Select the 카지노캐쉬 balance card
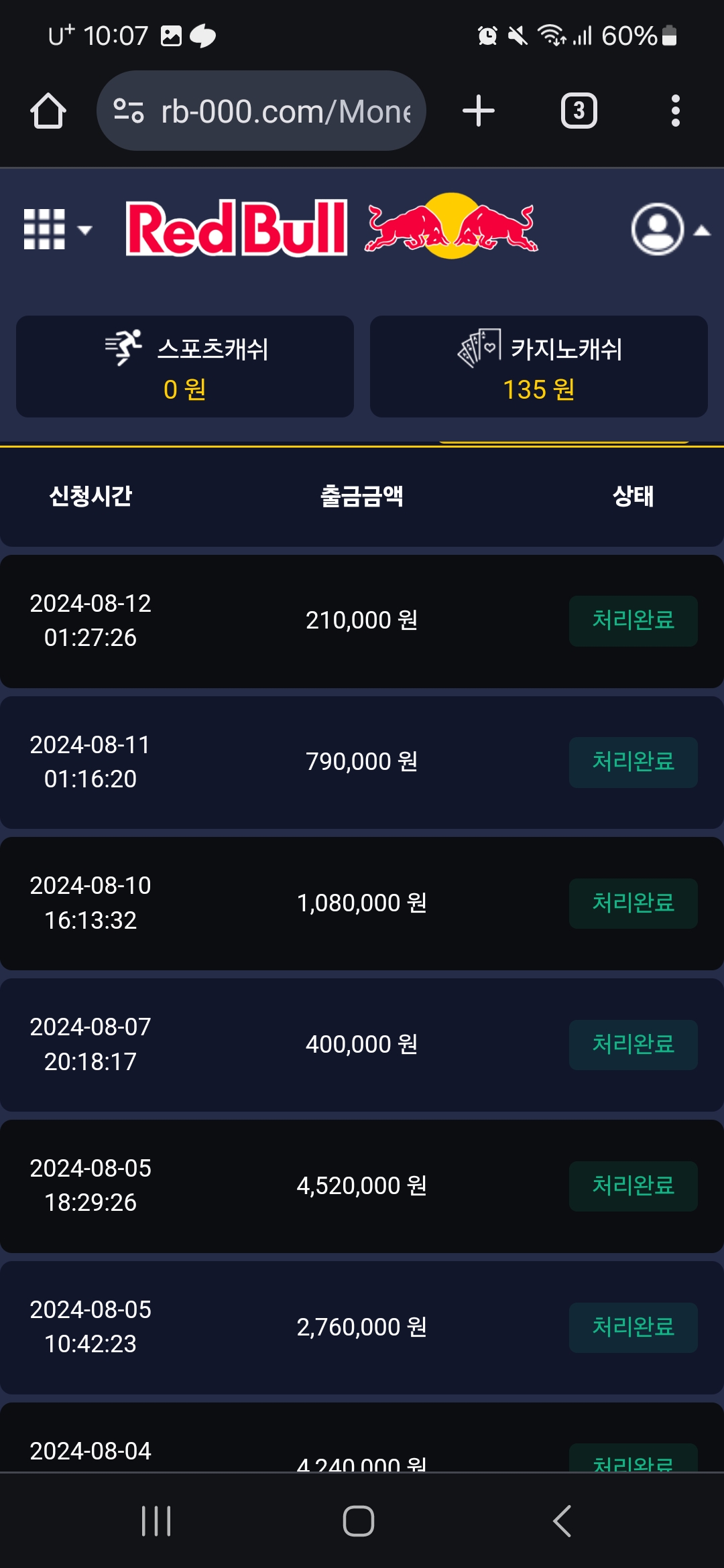The image size is (724, 1568). [539, 367]
